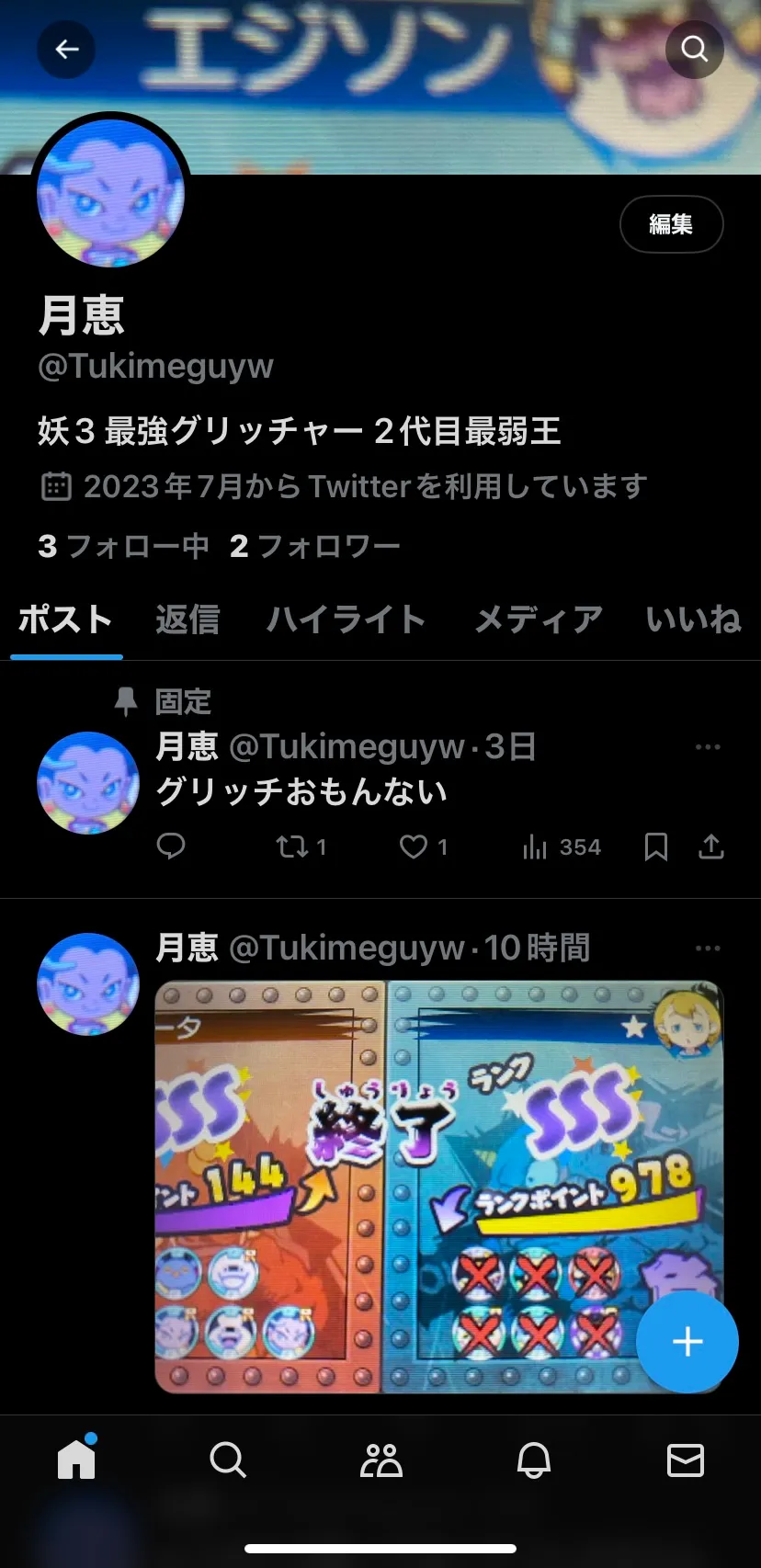Tap the 編集 edit profile button

pos(672,224)
